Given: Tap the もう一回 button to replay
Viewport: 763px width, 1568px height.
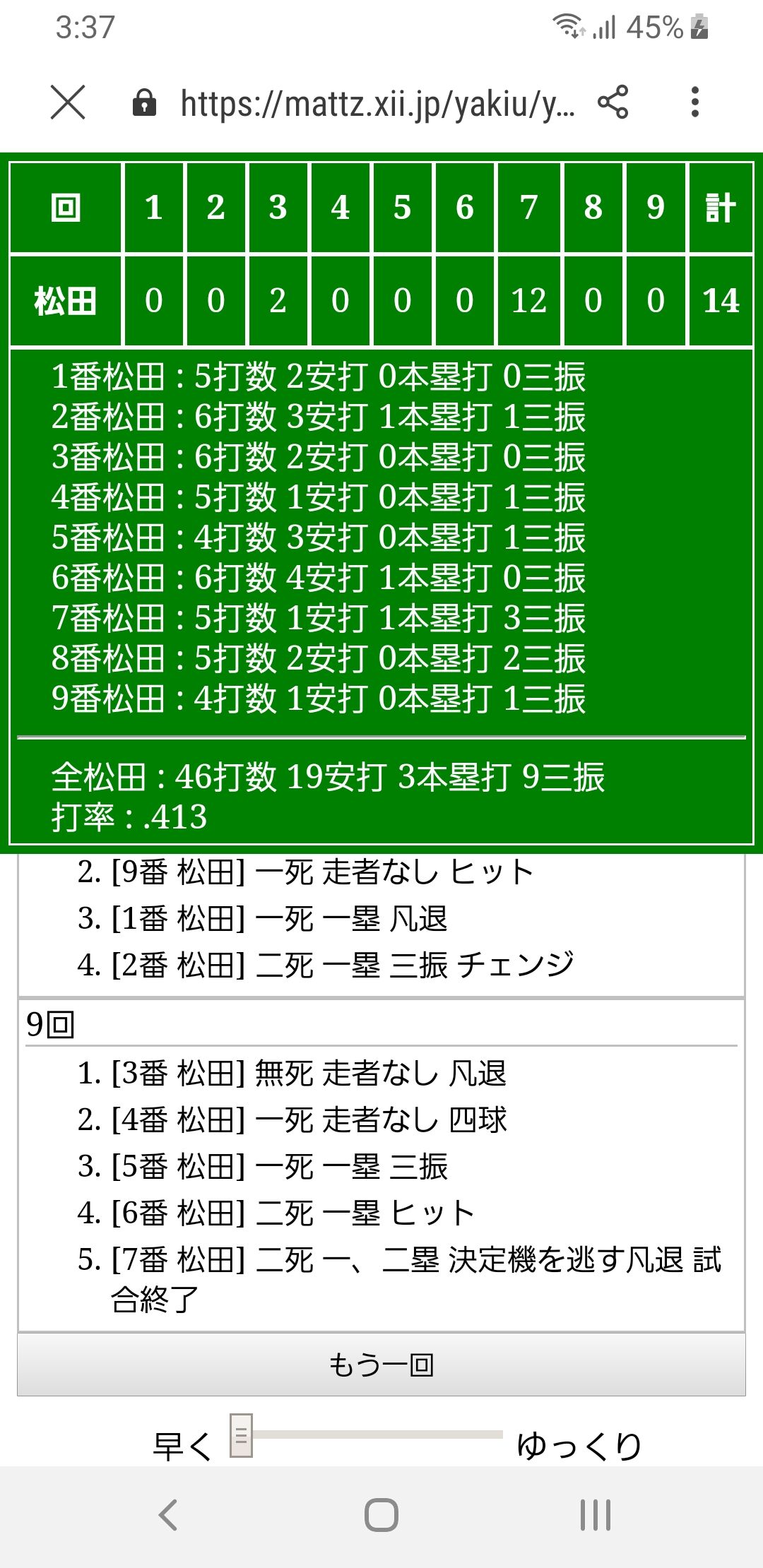Looking at the screenshot, I should [381, 1365].
